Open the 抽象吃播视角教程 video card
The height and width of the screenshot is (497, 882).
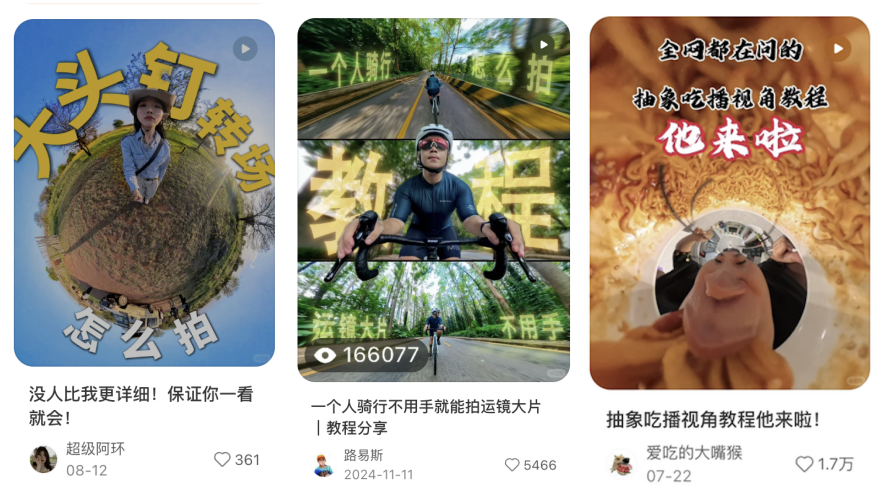coord(729,203)
